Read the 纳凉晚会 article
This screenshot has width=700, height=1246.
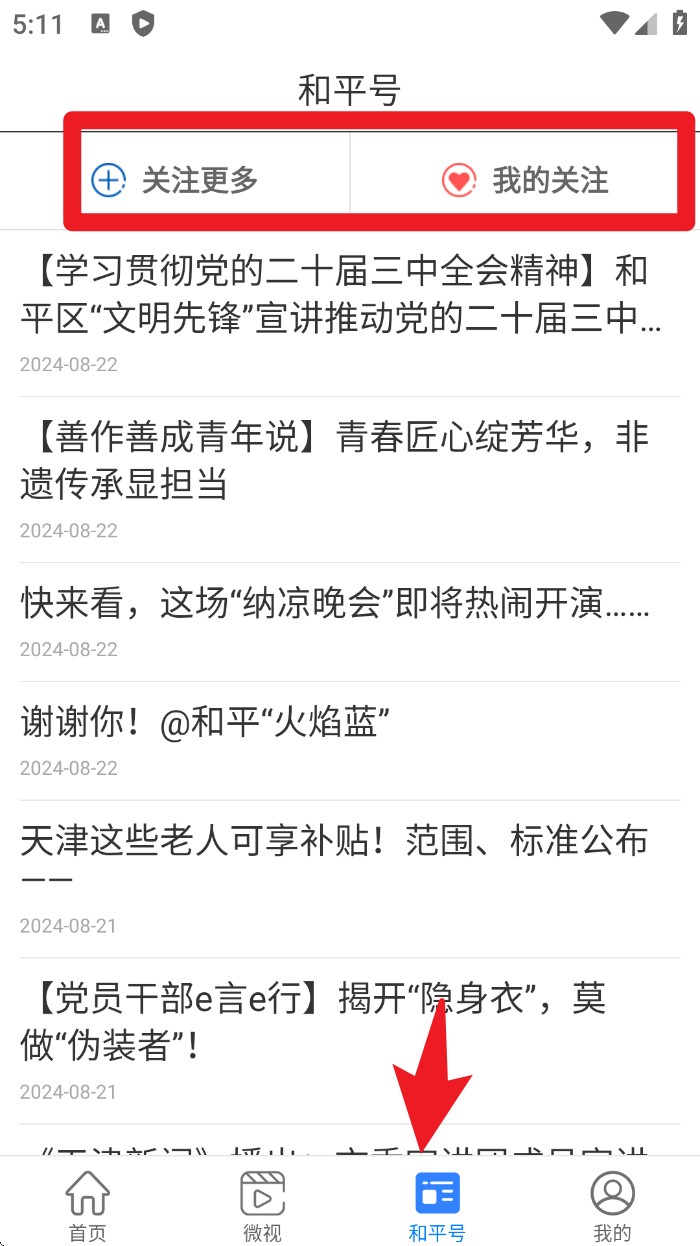coord(335,605)
